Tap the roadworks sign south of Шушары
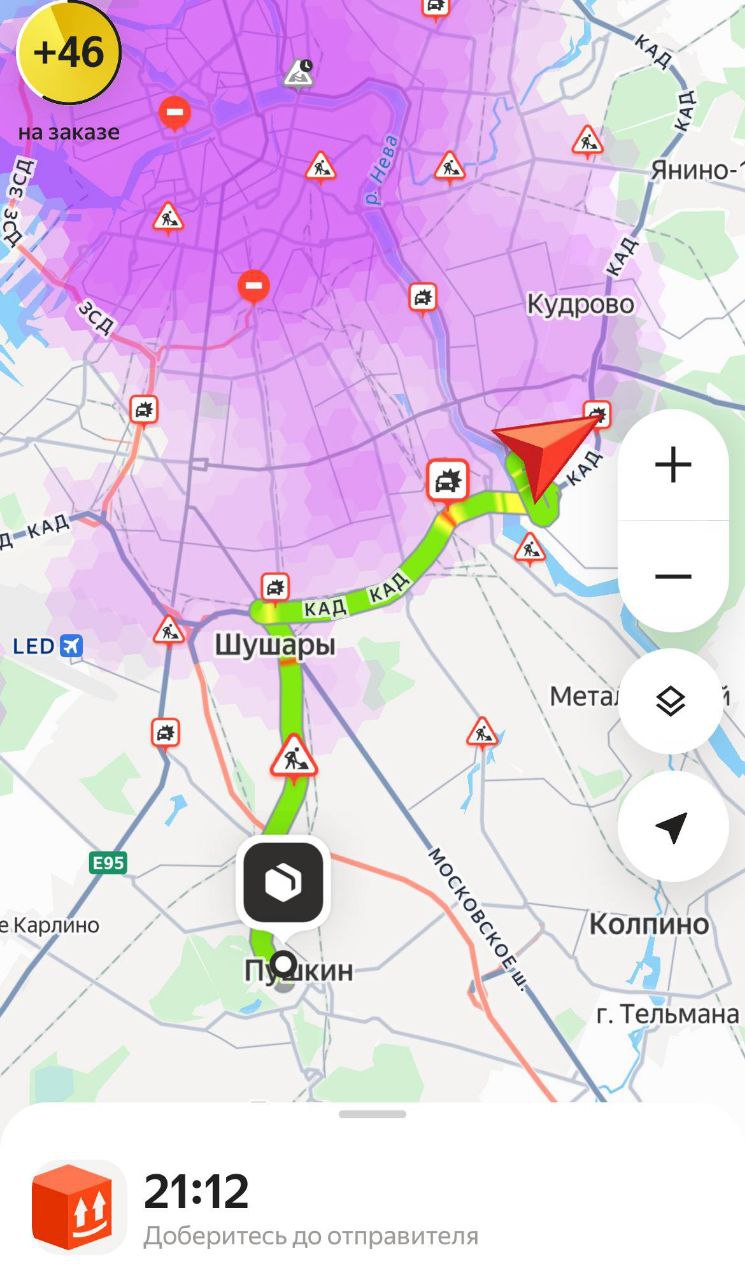The width and height of the screenshot is (745, 1280). click(x=293, y=757)
